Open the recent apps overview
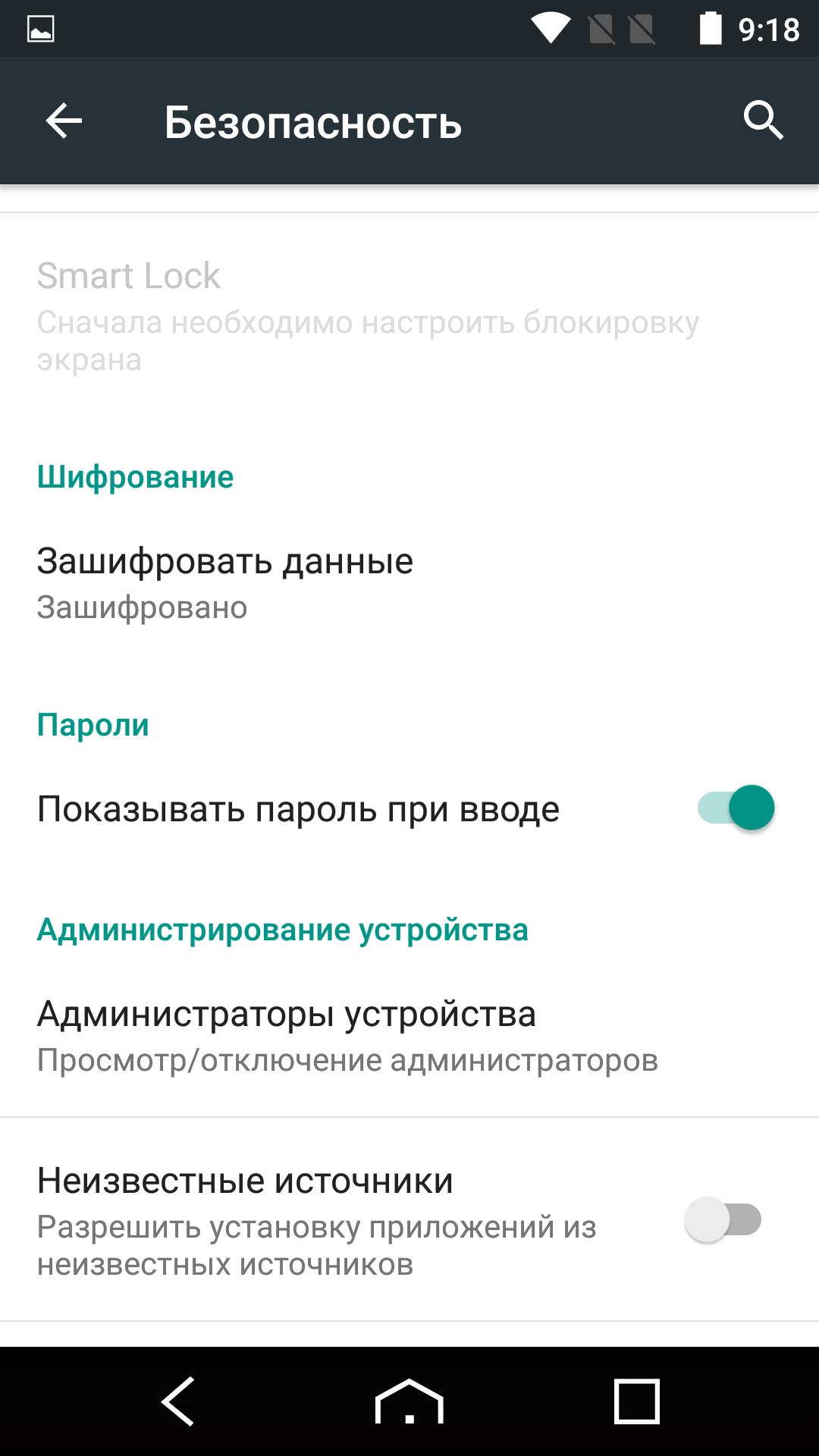Viewport: 819px width, 1456px height. coord(636,1401)
